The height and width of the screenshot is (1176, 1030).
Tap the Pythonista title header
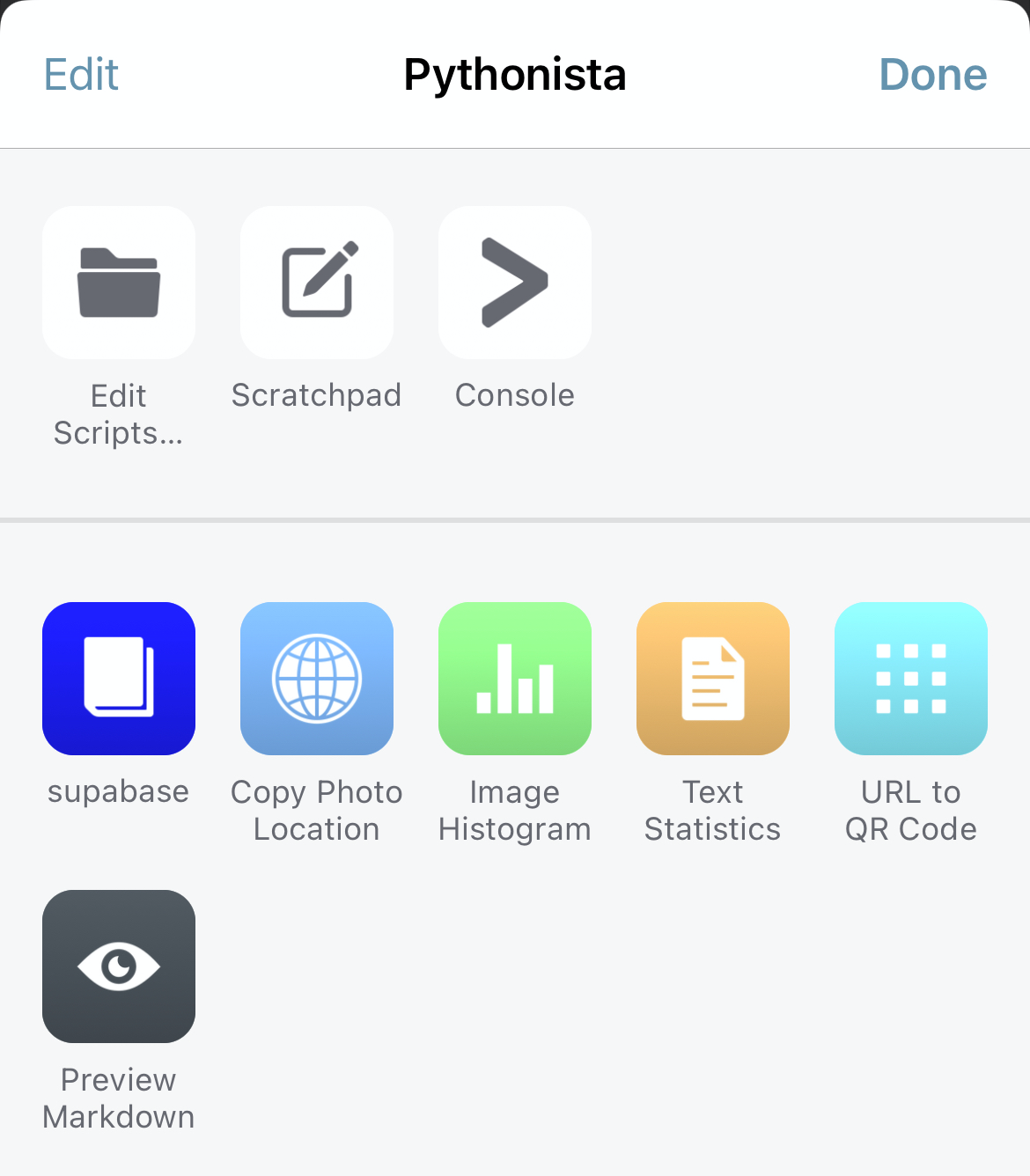[514, 74]
